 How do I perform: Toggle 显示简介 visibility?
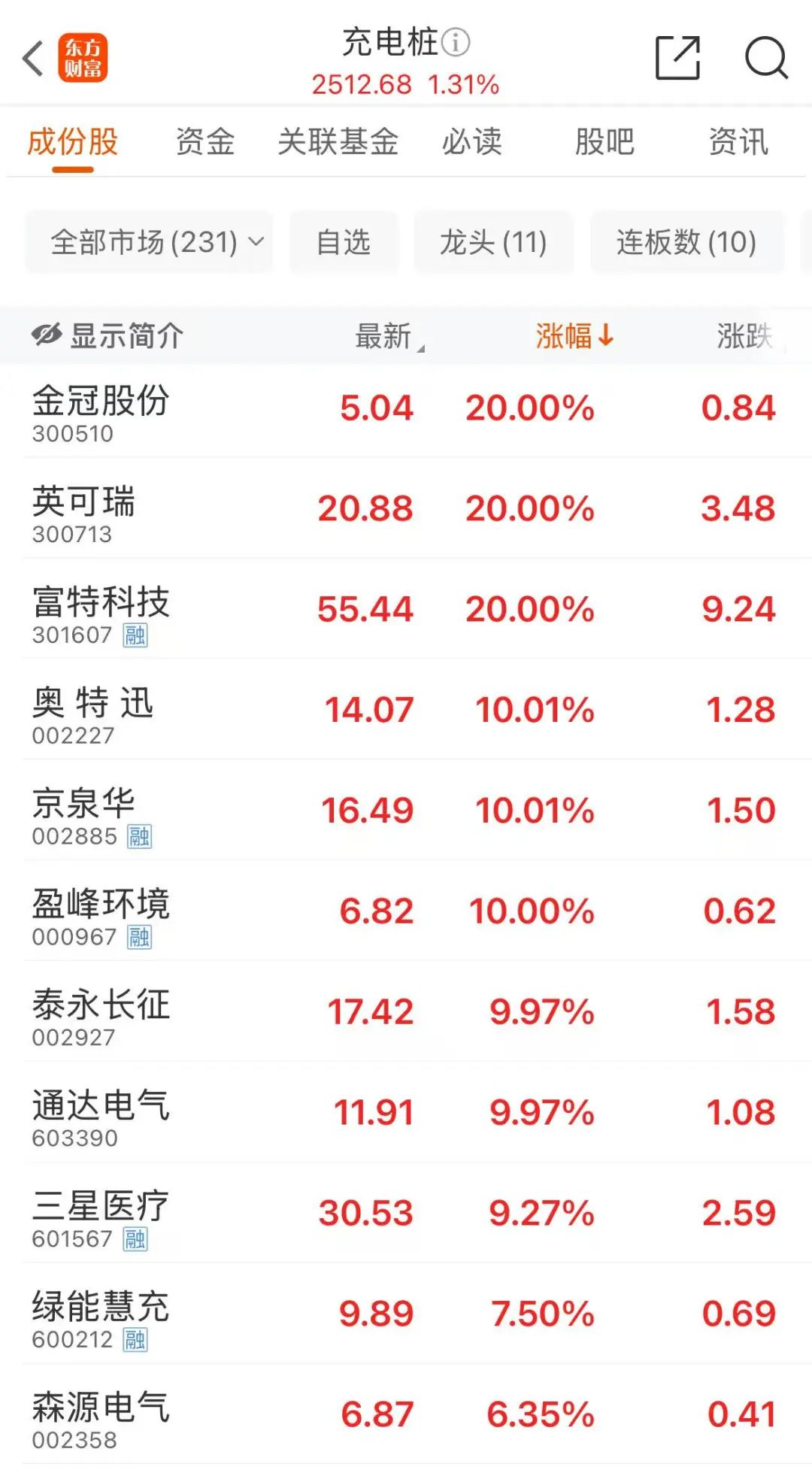108,335
